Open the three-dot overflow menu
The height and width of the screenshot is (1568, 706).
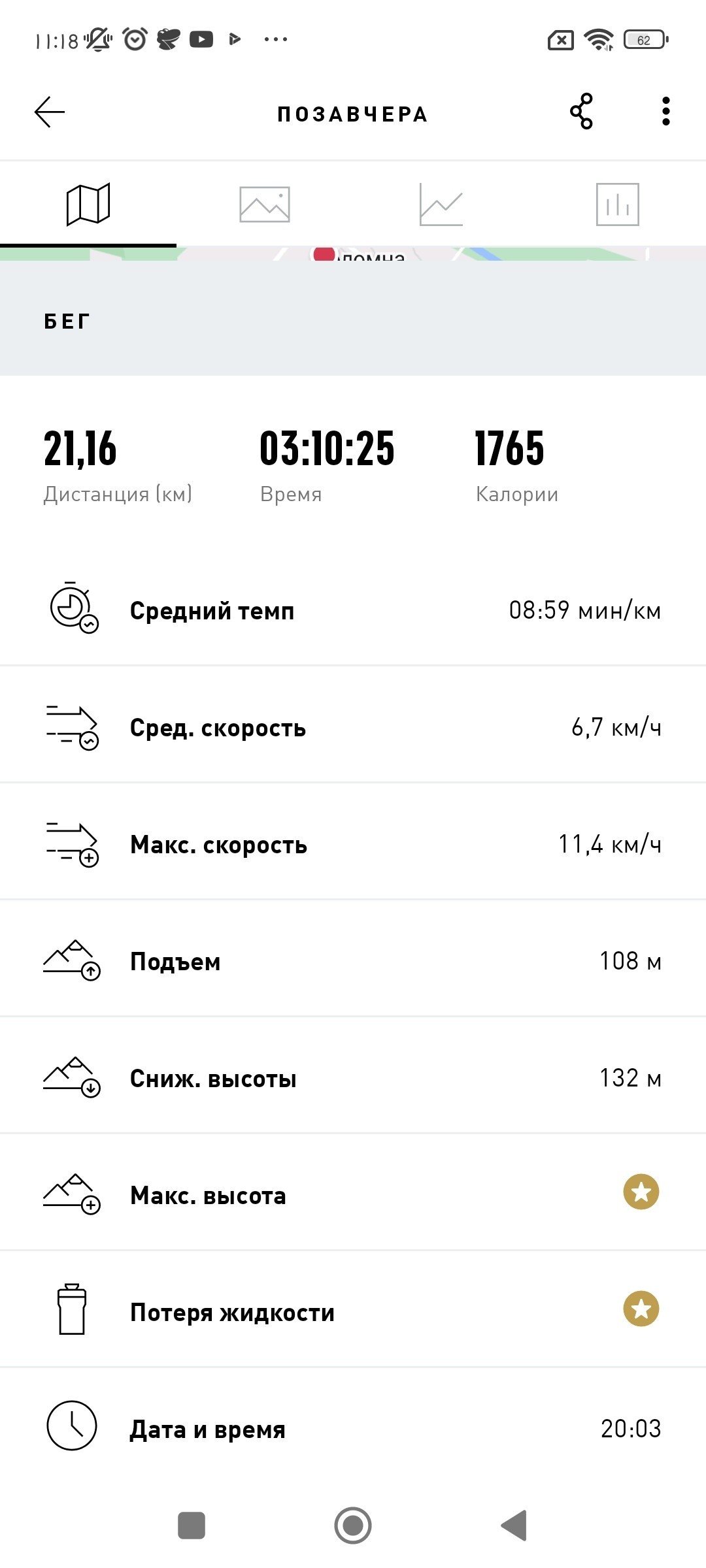pos(665,112)
